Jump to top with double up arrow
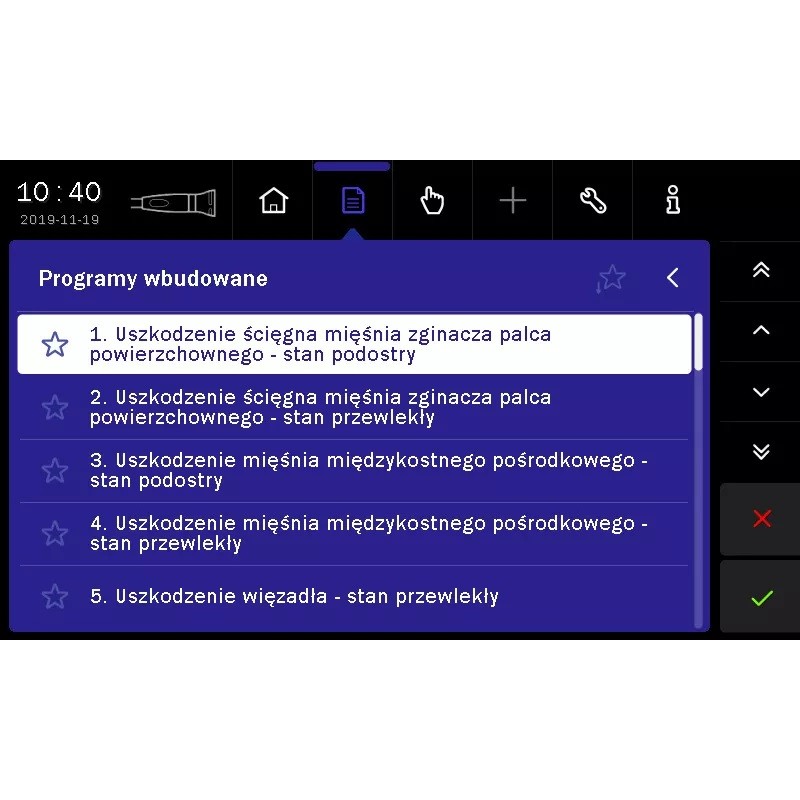Screen dimensions: 800x800 coord(761,271)
